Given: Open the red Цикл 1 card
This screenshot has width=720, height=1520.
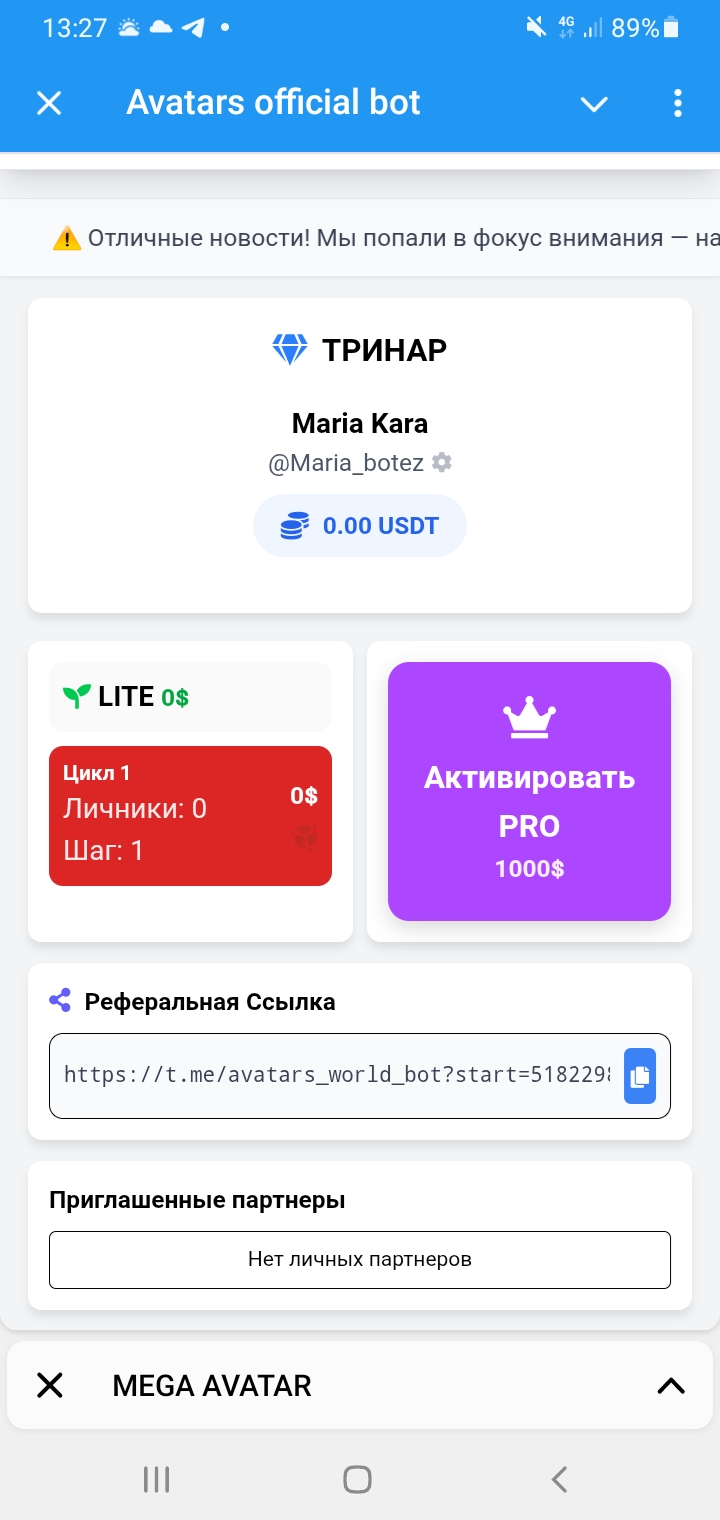Looking at the screenshot, I should coord(190,815).
